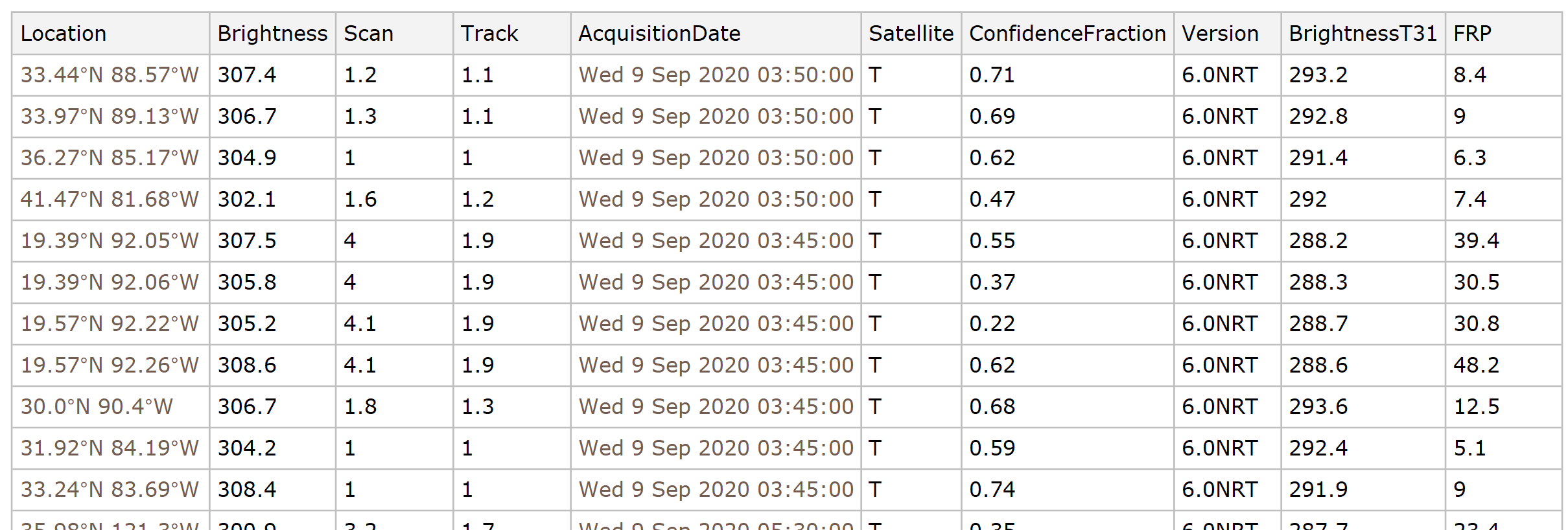The height and width of the screenshot is (530, 1568).
Task: Open location 31.92°N 84.19°W link
Action: 110,448
